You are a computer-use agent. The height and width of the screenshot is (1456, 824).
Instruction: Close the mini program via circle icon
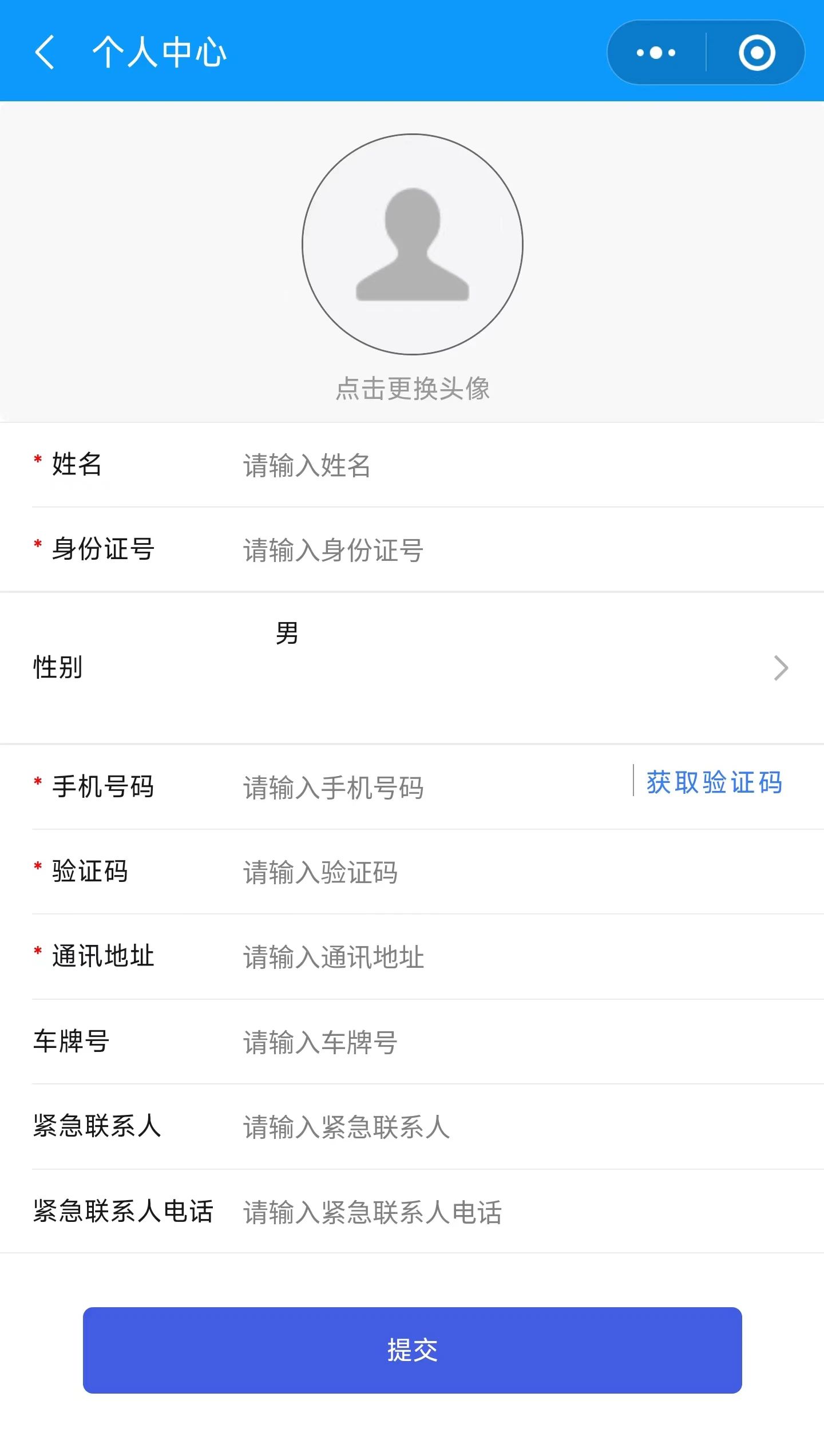click(x=756, y=53)
